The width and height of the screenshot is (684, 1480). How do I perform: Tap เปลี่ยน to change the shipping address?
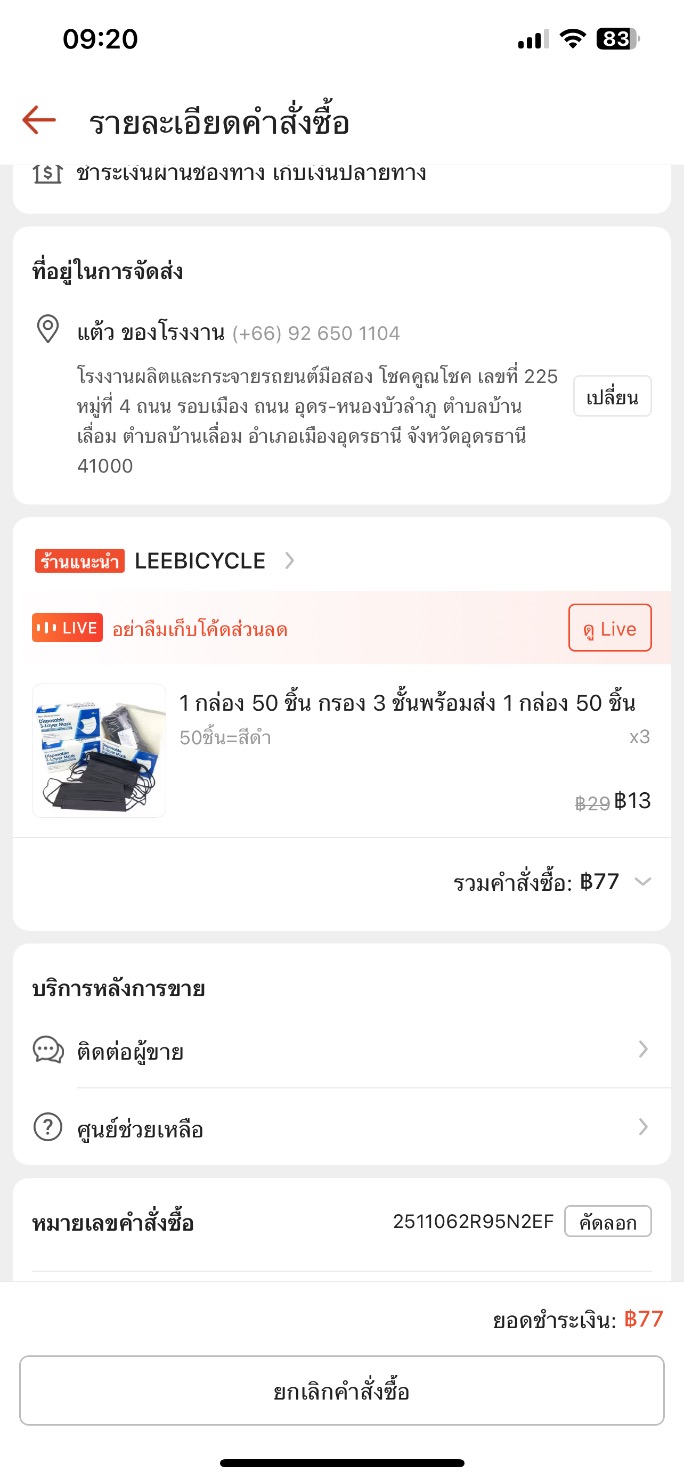pos(612,397)
